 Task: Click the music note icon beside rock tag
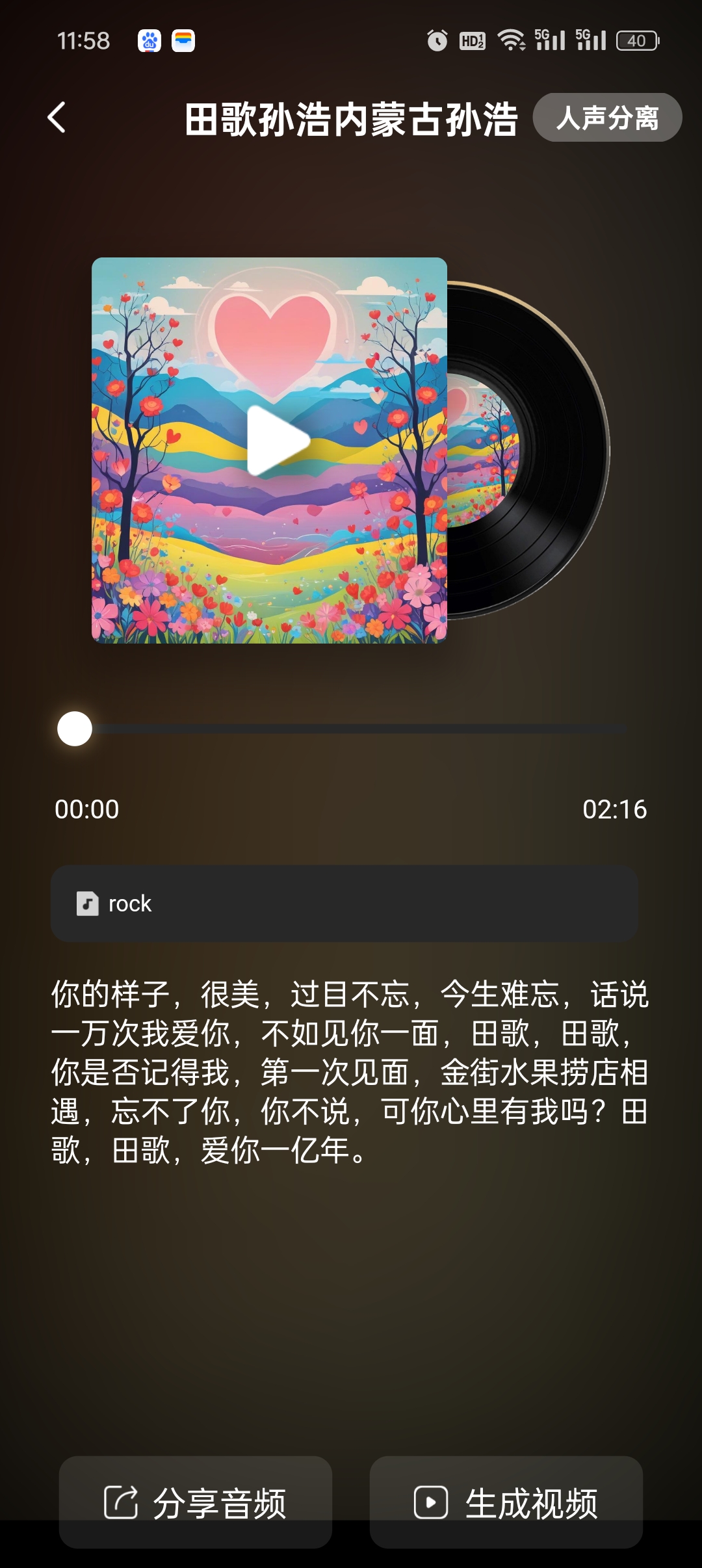[x=91, y=904]
